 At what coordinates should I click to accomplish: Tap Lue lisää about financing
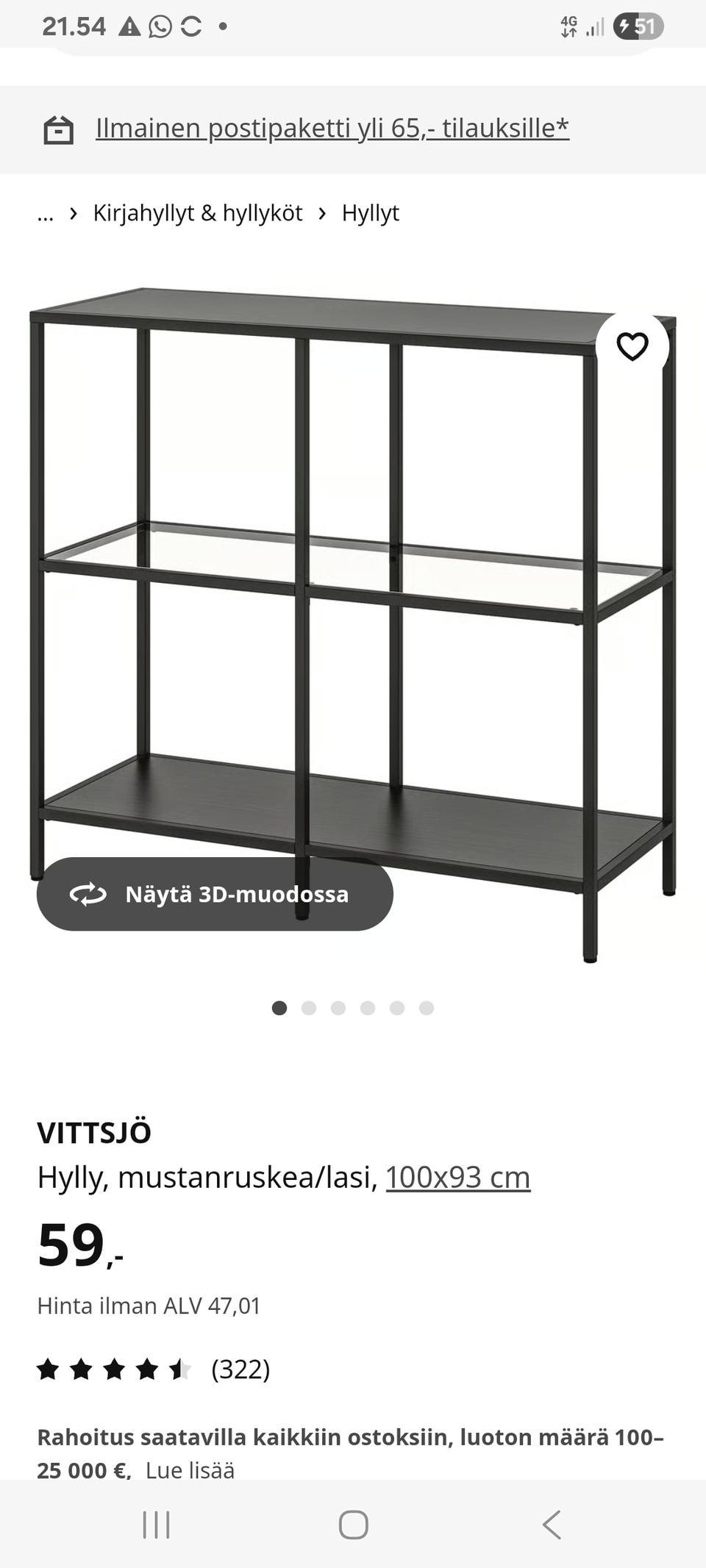coord(190,1470)
